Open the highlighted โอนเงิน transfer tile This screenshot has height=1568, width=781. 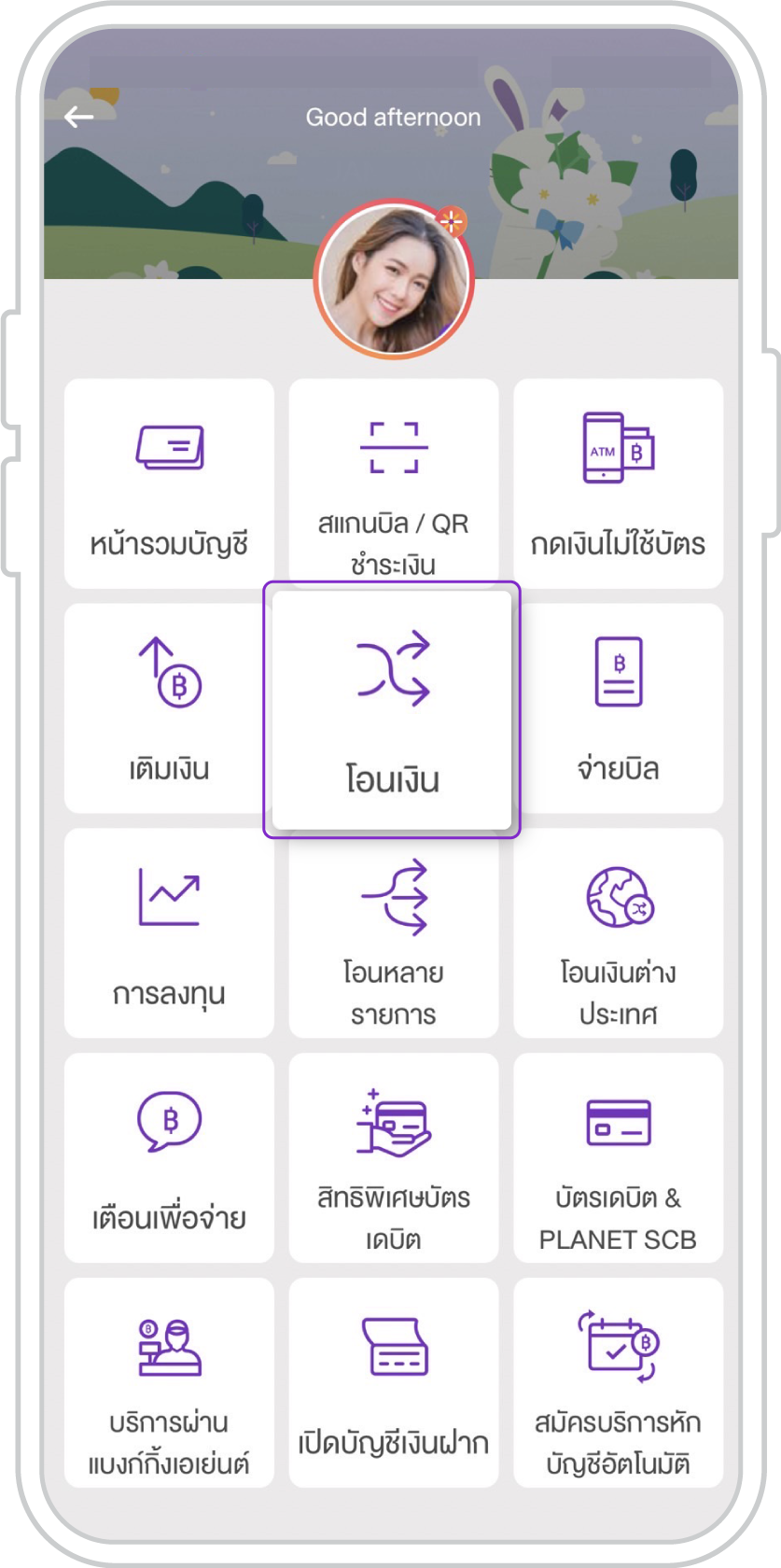click(392, 710)
